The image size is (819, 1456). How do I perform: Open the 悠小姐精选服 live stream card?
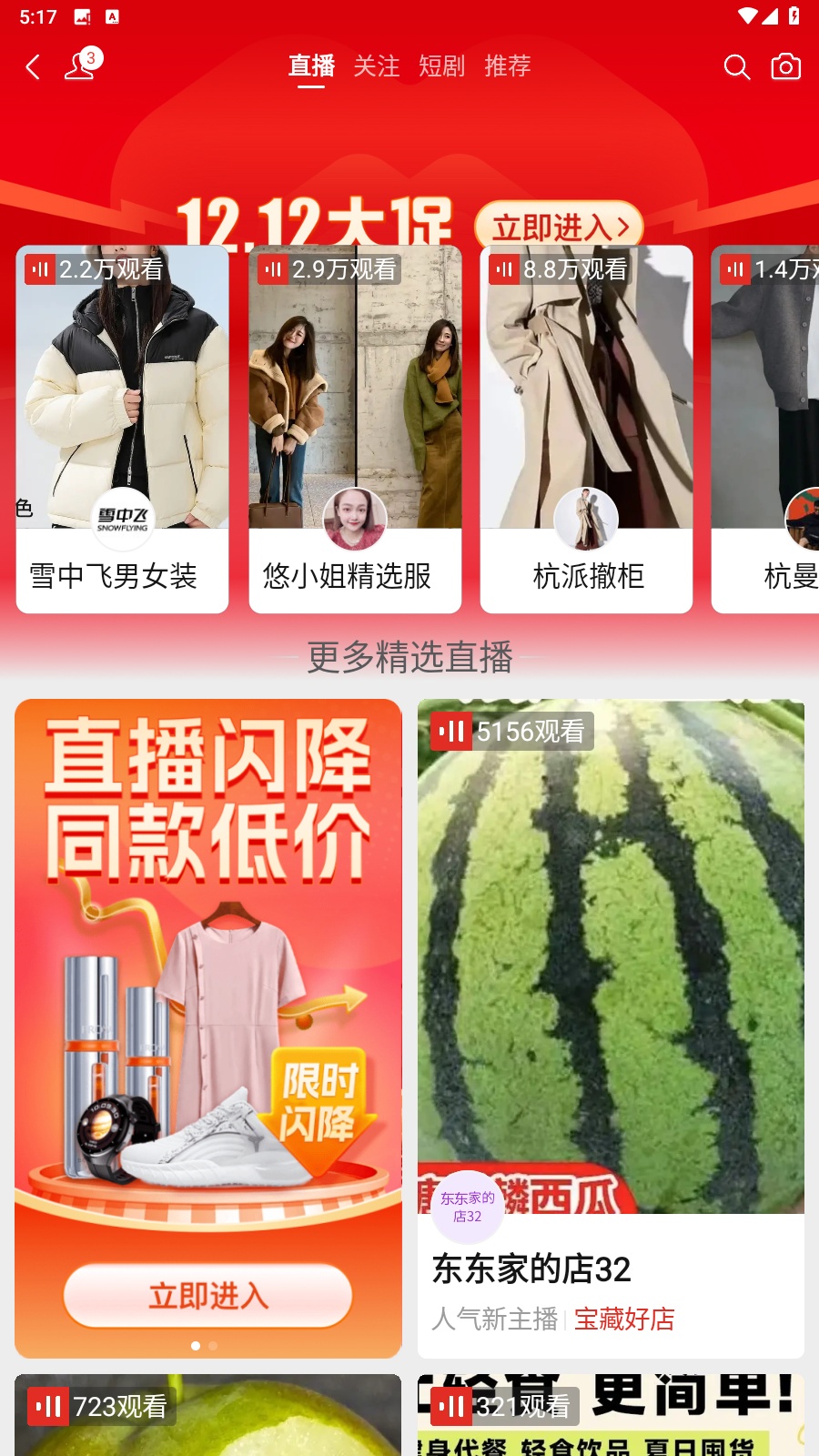coord(355,428)
